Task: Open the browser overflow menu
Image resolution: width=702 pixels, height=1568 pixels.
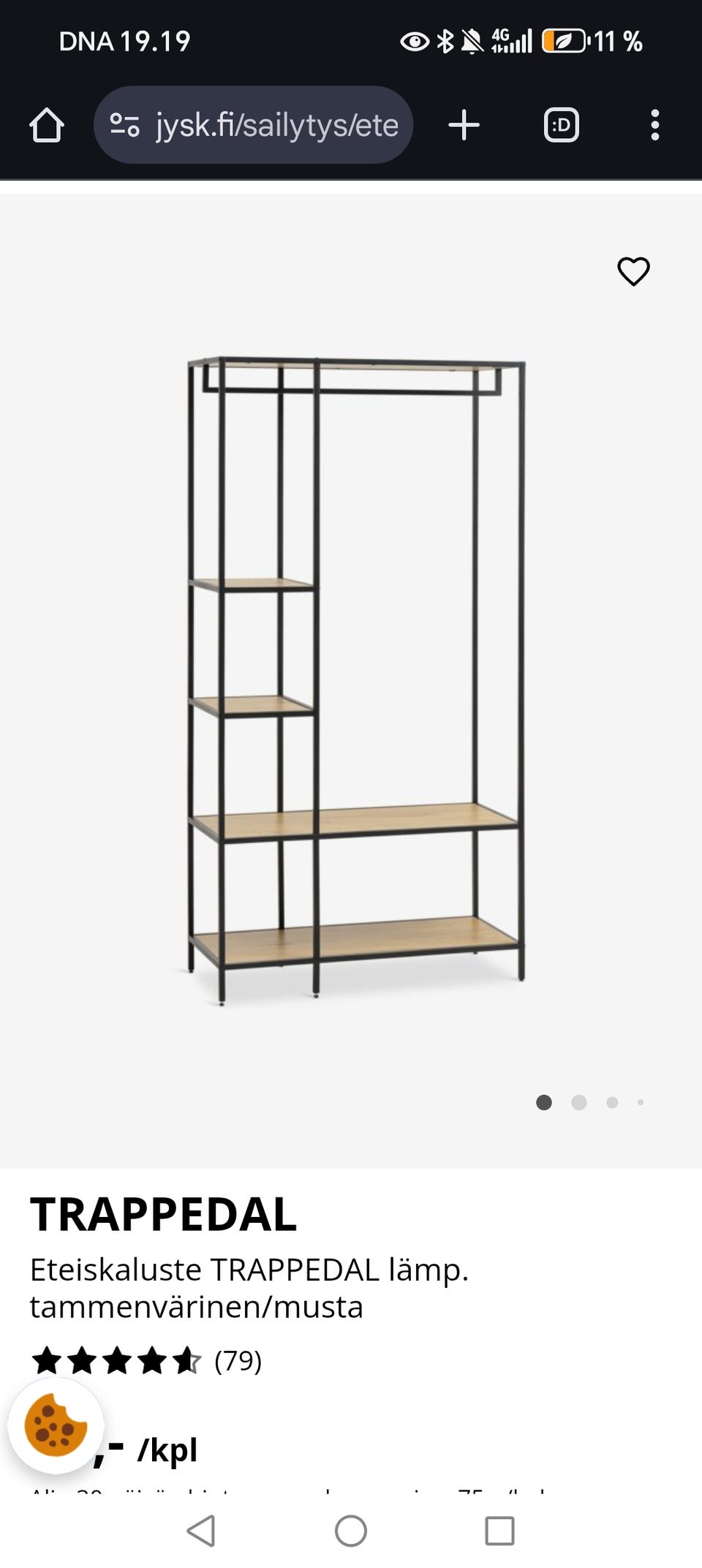Action: coord(654,125)
